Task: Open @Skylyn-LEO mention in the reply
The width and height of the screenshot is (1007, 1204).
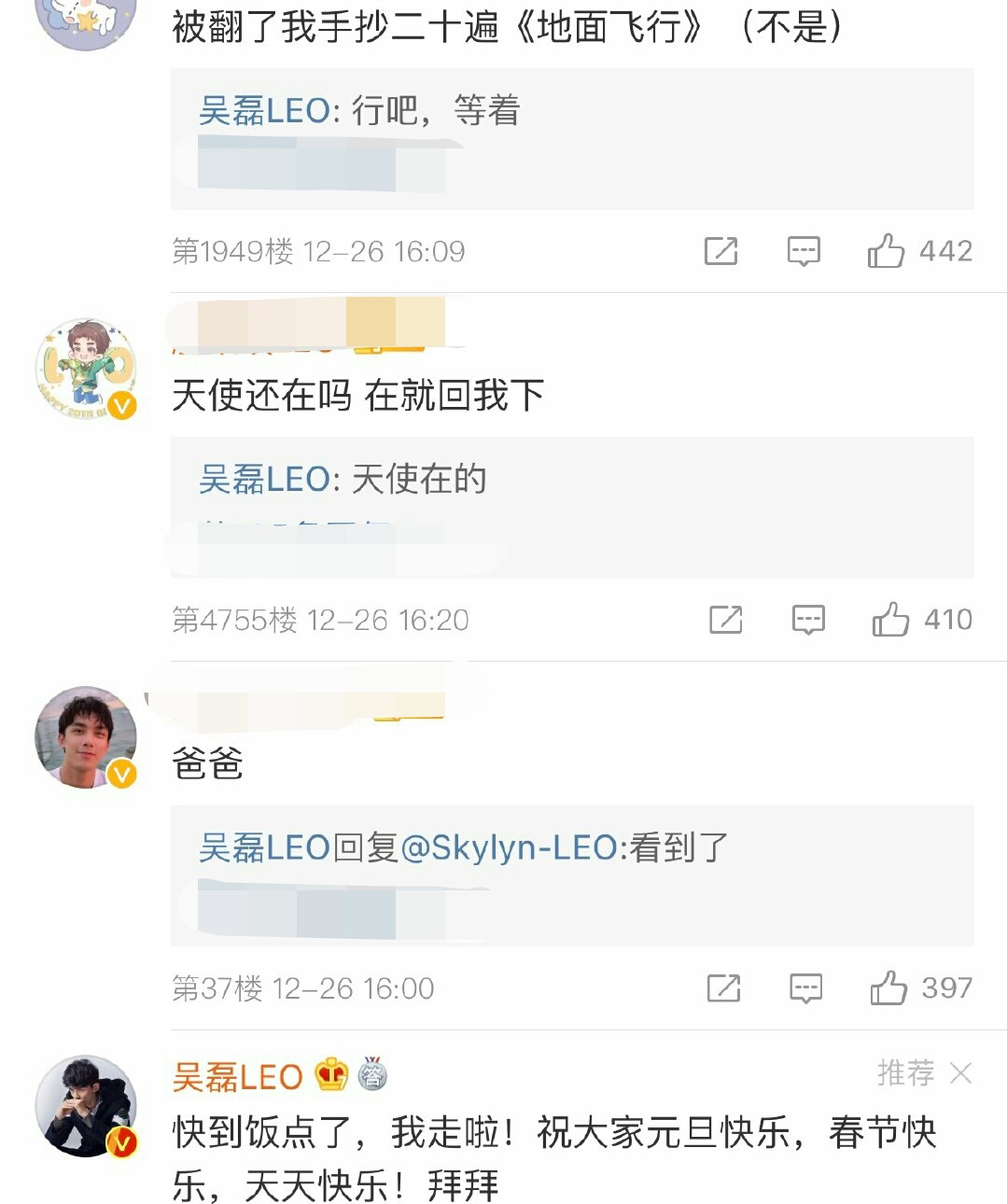Action: (509, 847)
